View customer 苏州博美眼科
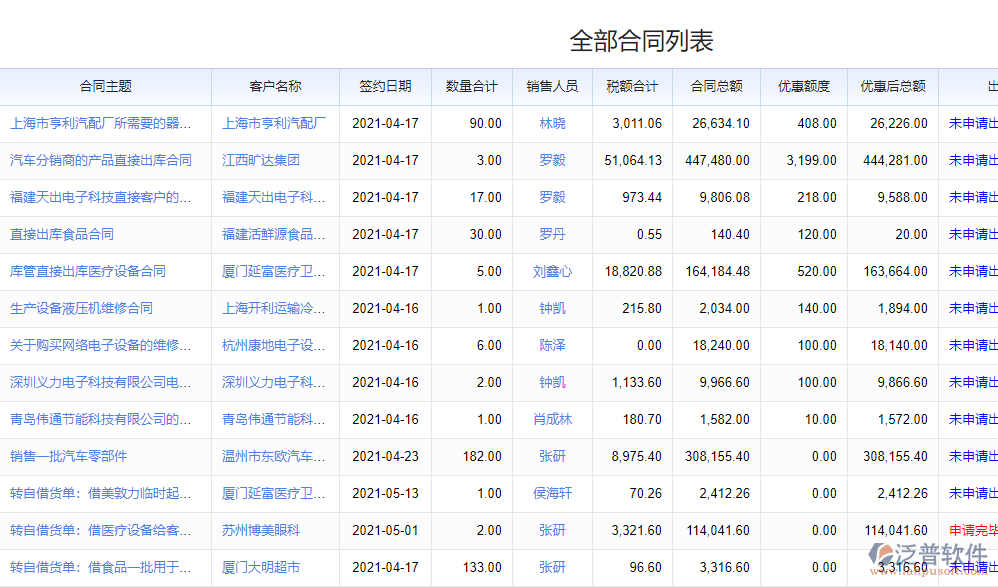Screen dimensions: 998x587 261,530
